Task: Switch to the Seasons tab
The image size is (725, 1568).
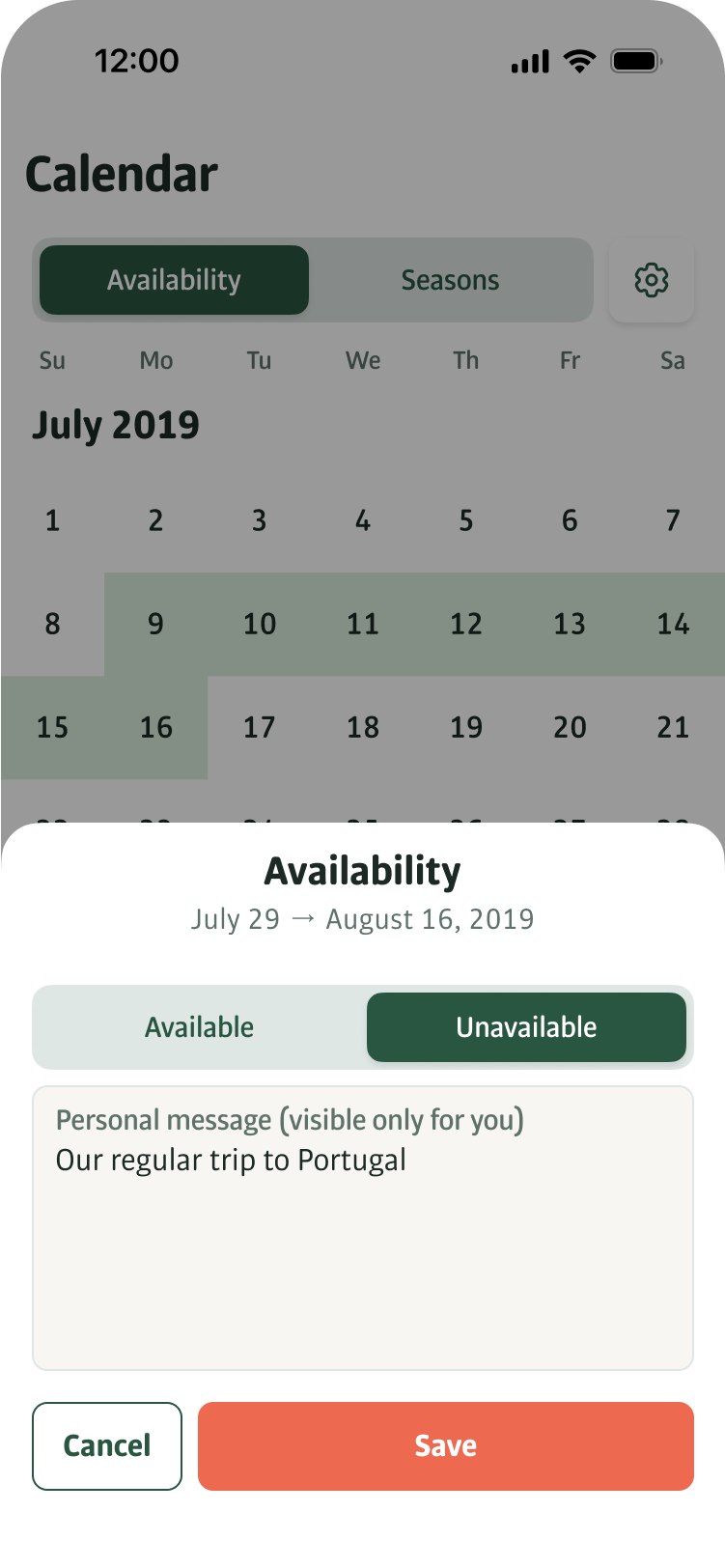Action: coord(450,280)
